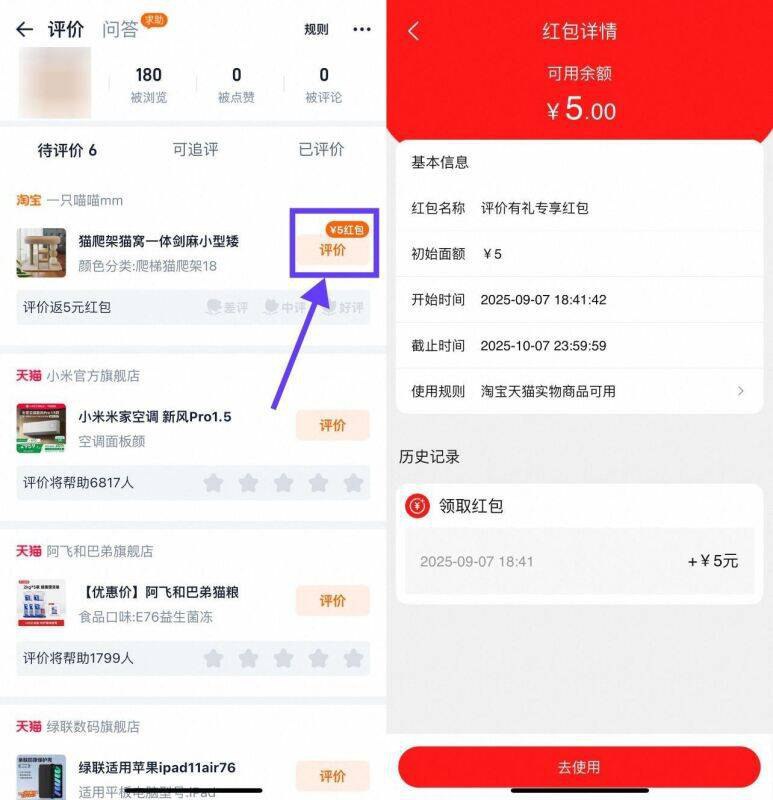The height and width of the screenshot is (800, 773).
Task: Switch to the 可追评 tab
Action: pyautogui.click(x=193, y=149)
